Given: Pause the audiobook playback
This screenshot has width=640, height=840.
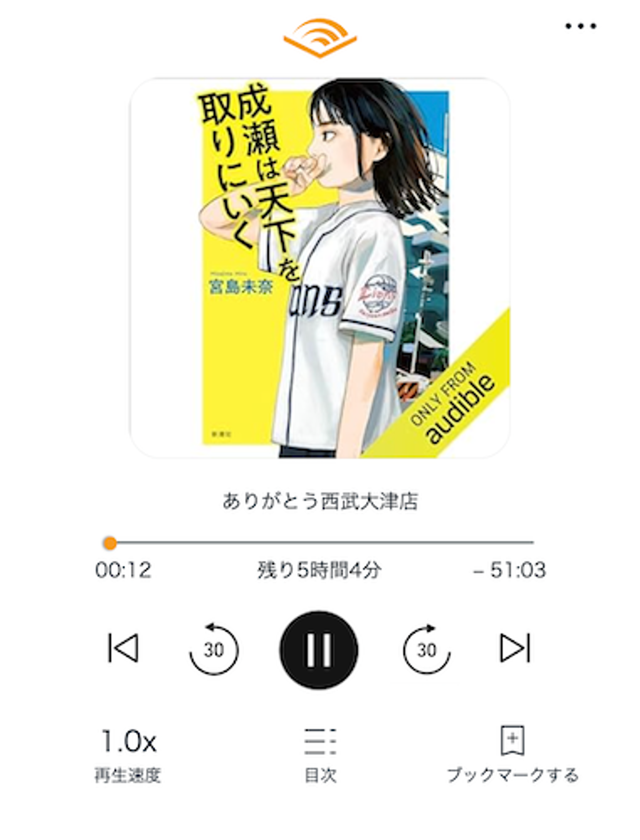Looking at the screenshot, I should [x=319, y=650].
